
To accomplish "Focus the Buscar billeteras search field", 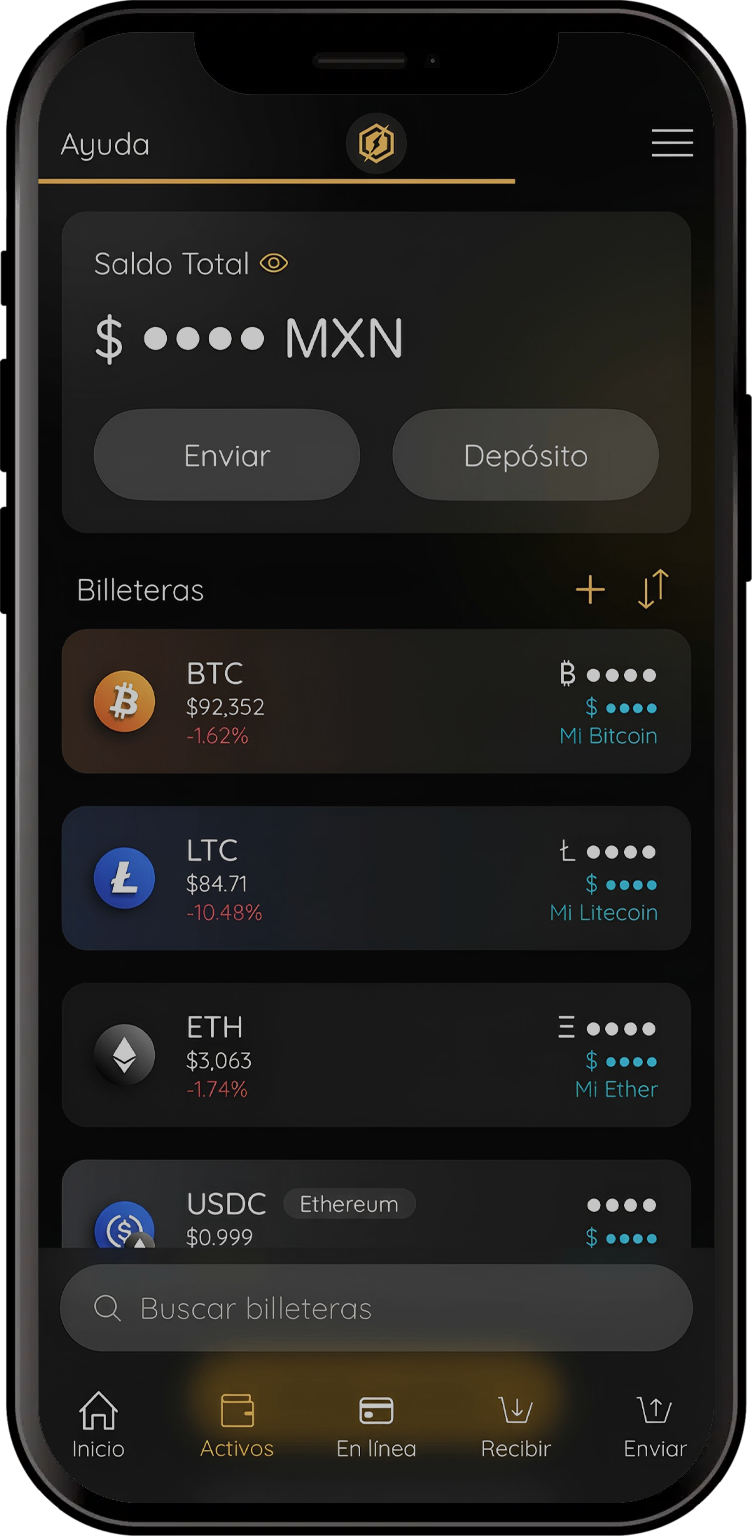I will tap(376, 1308).
